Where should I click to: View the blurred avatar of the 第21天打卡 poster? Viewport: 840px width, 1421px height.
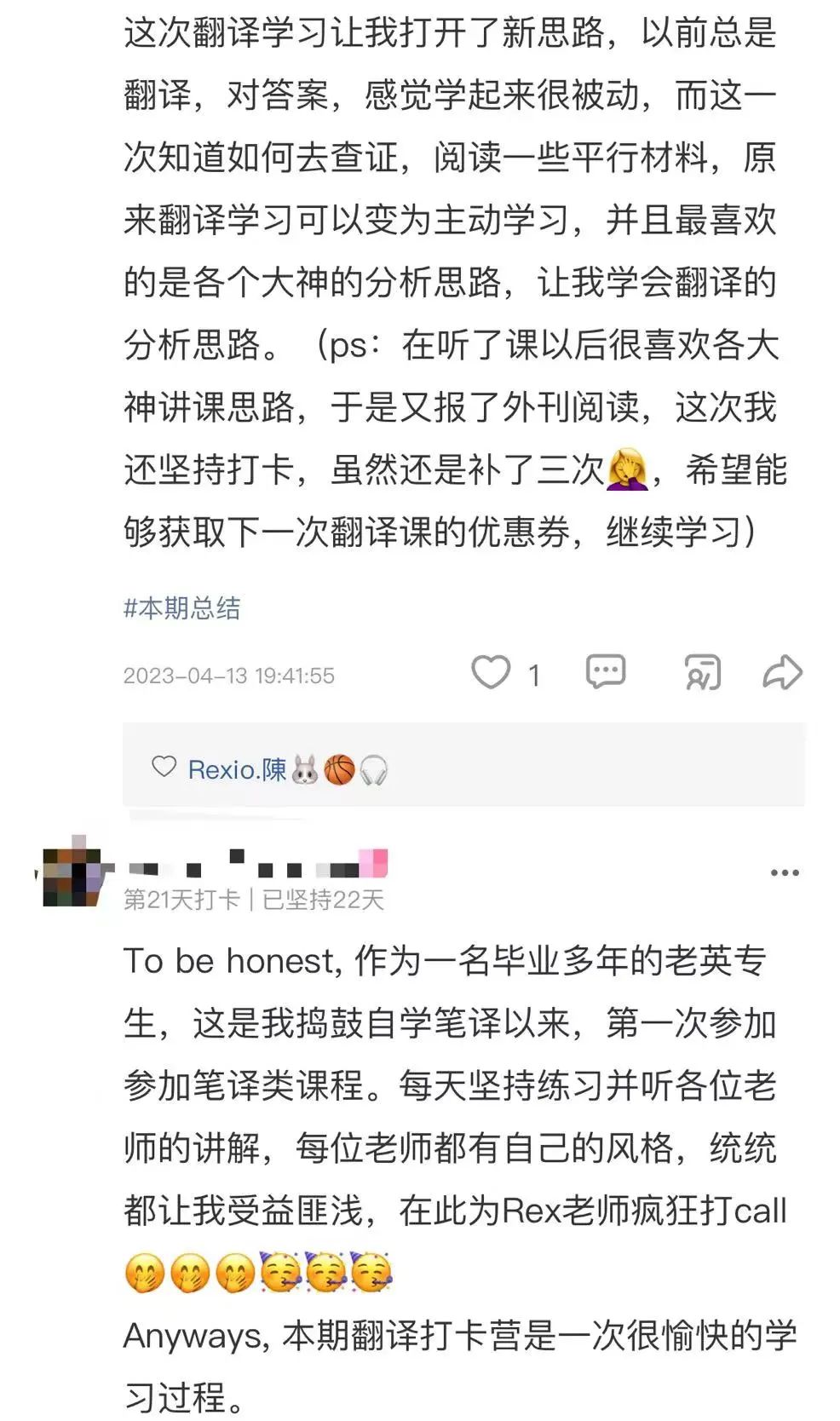74,872
